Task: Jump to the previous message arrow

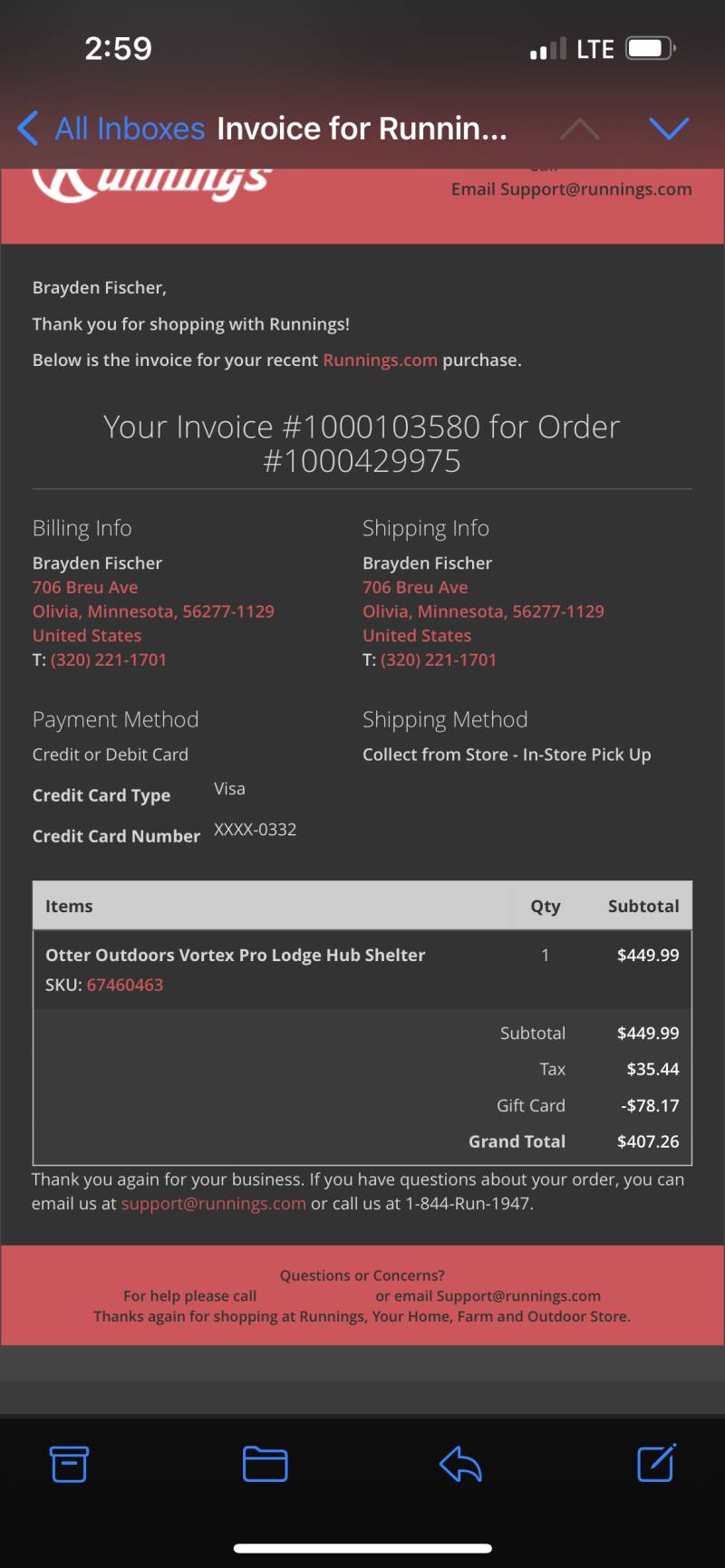Action: click(x=580, y=129)
